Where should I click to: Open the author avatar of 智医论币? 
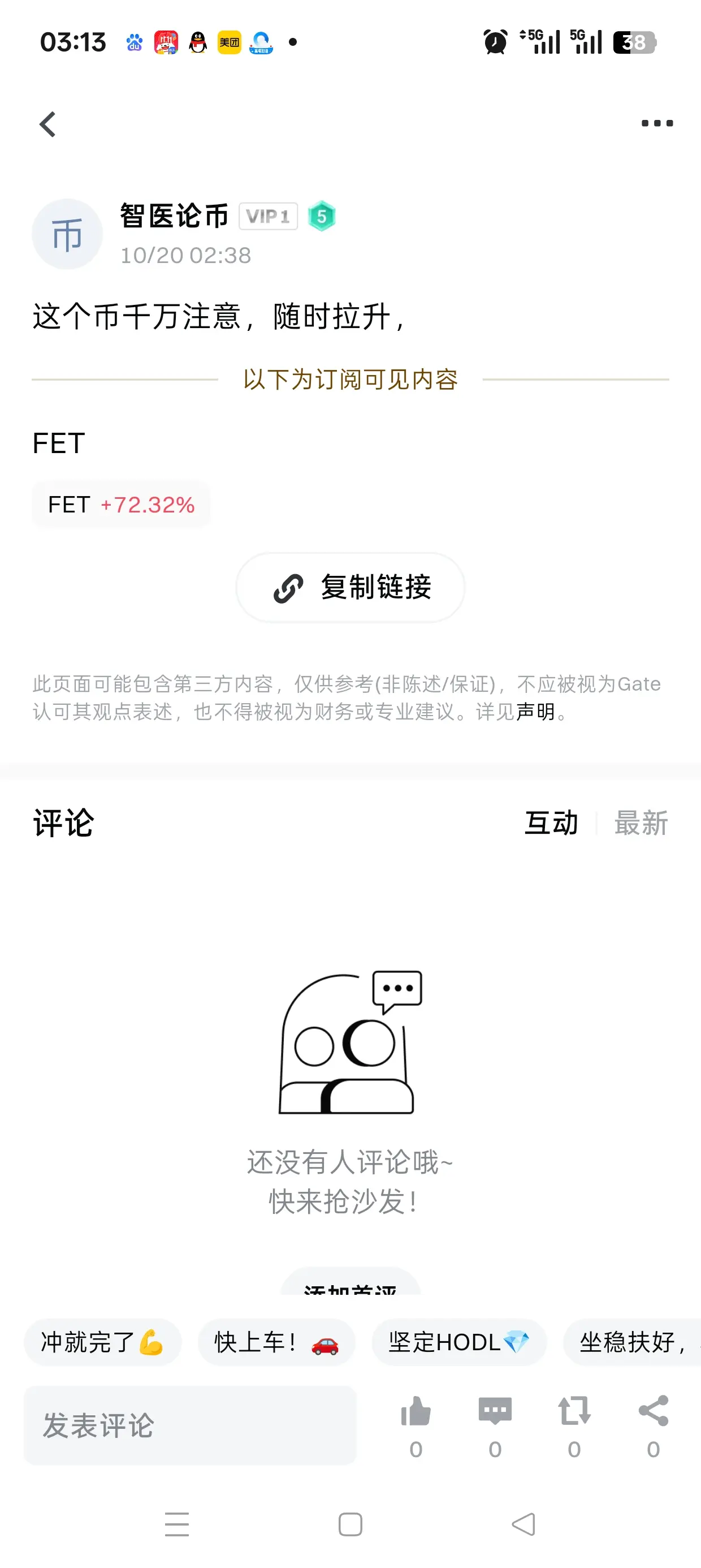click(67, 234)
